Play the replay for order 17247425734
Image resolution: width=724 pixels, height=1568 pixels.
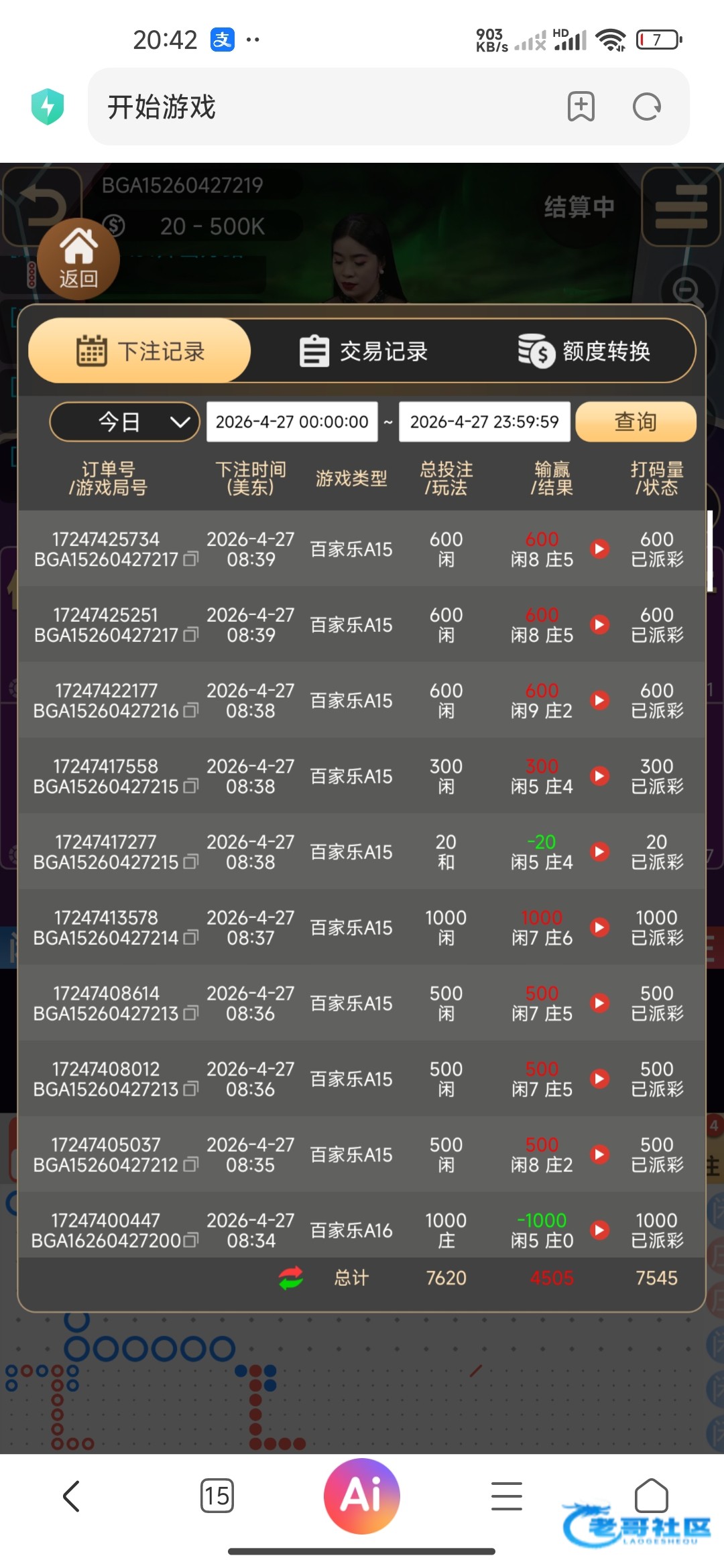coord(599,549)
